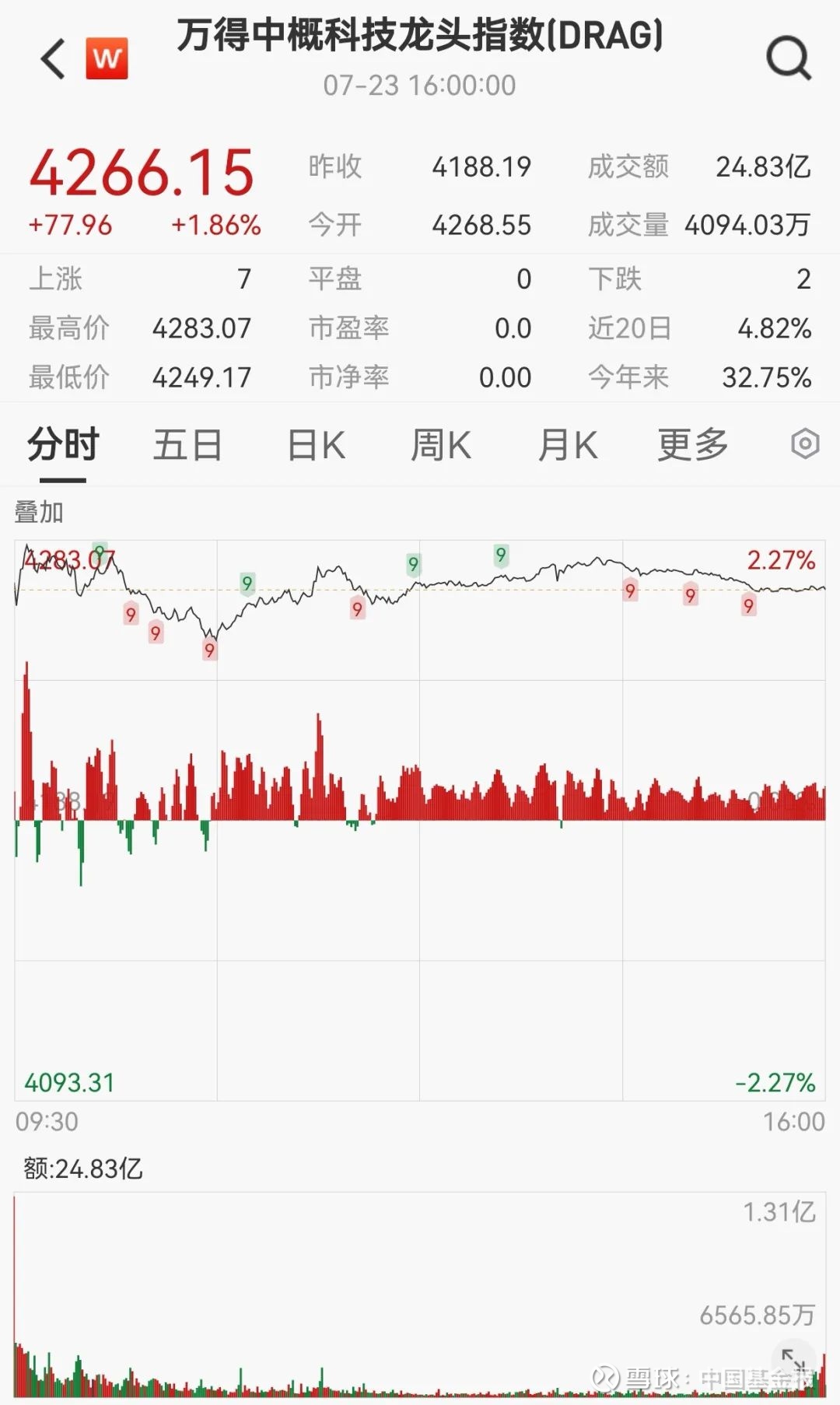View the 月K chart tab

point(568,446)
